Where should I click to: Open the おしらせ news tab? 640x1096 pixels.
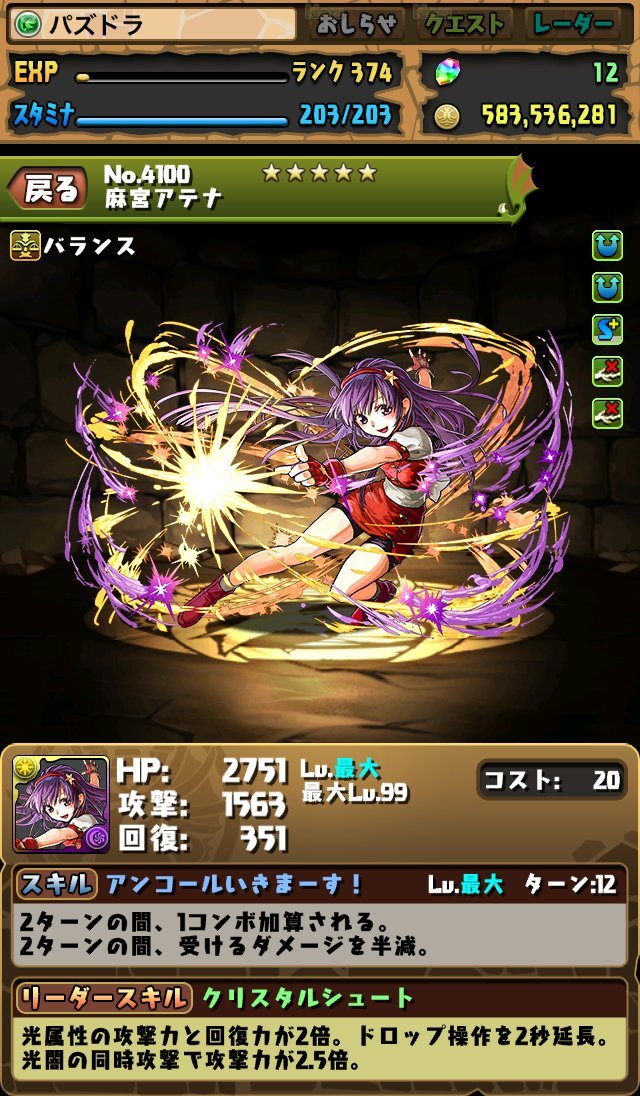(x=356, y=24)
